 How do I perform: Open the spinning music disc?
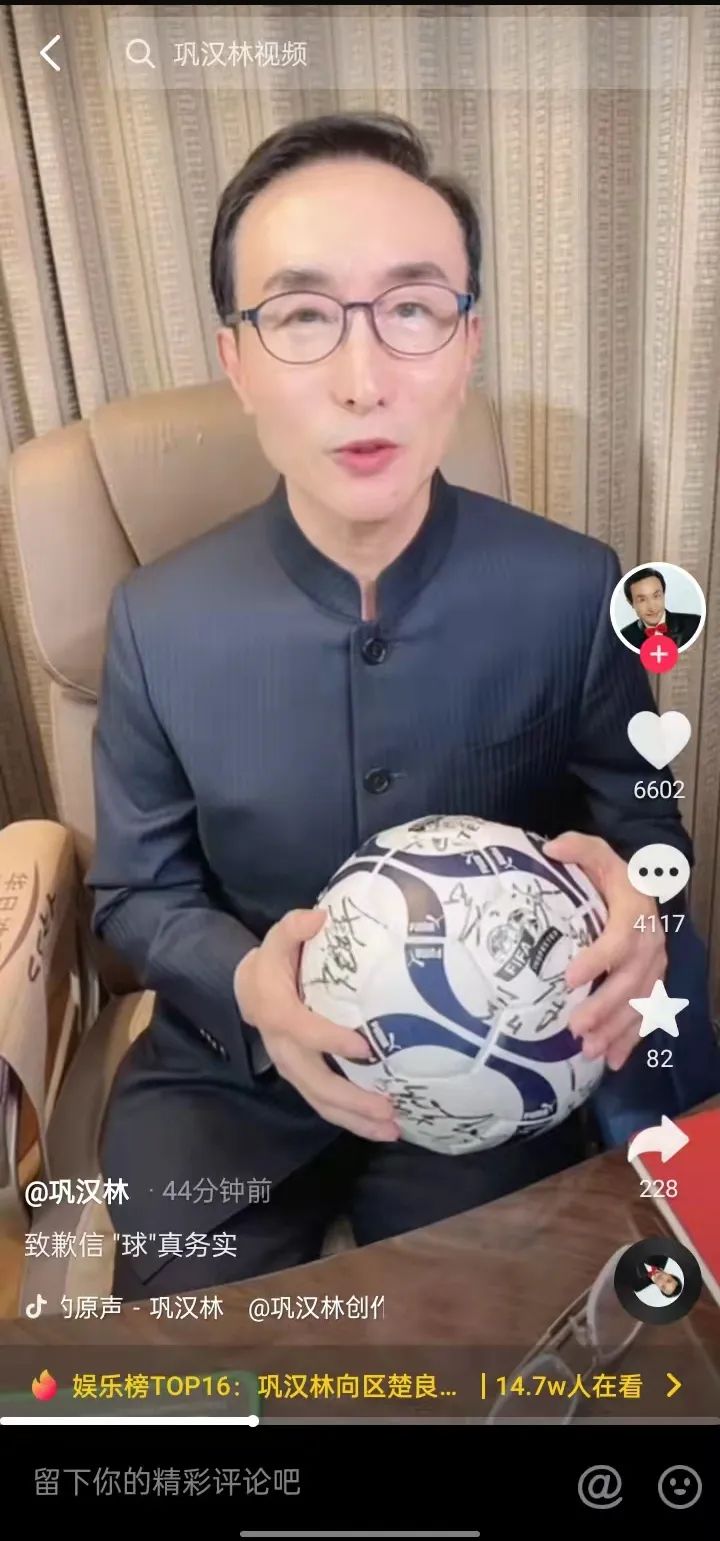pos(657,1280)
